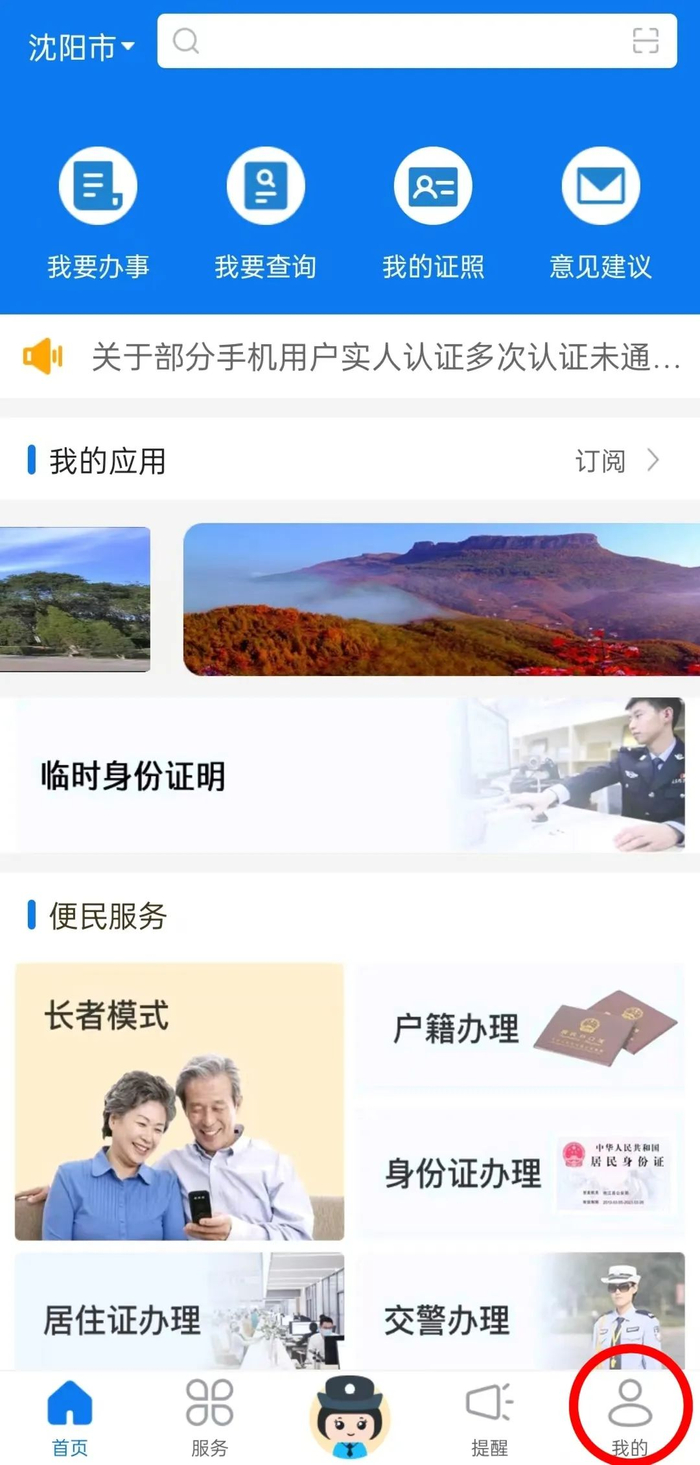Open the police mascot assistant
The width and height of the screenshot is (700, 1465).
click(350, 1416)
